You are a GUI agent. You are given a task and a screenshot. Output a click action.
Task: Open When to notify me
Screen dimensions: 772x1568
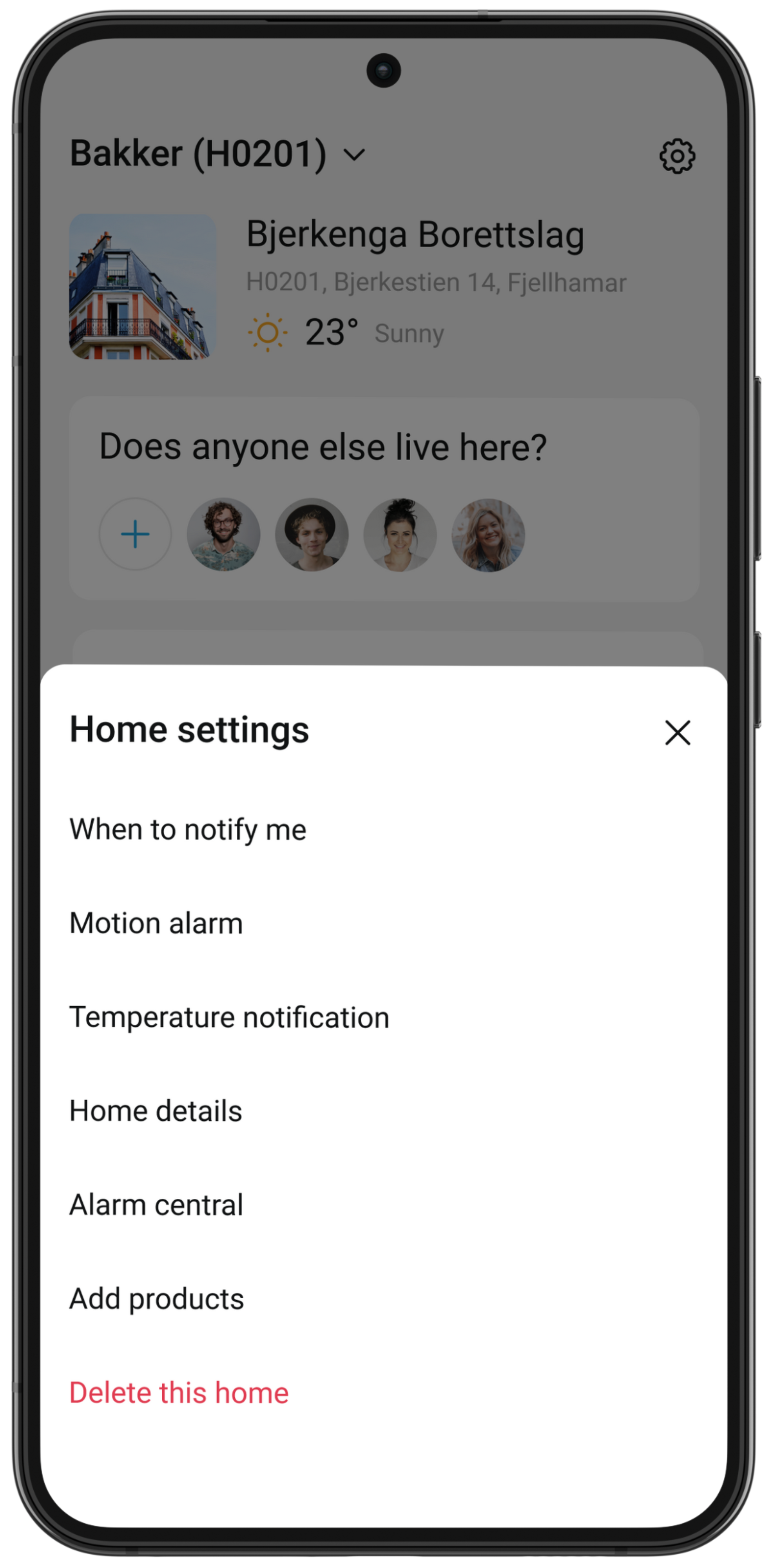point(188,829)
